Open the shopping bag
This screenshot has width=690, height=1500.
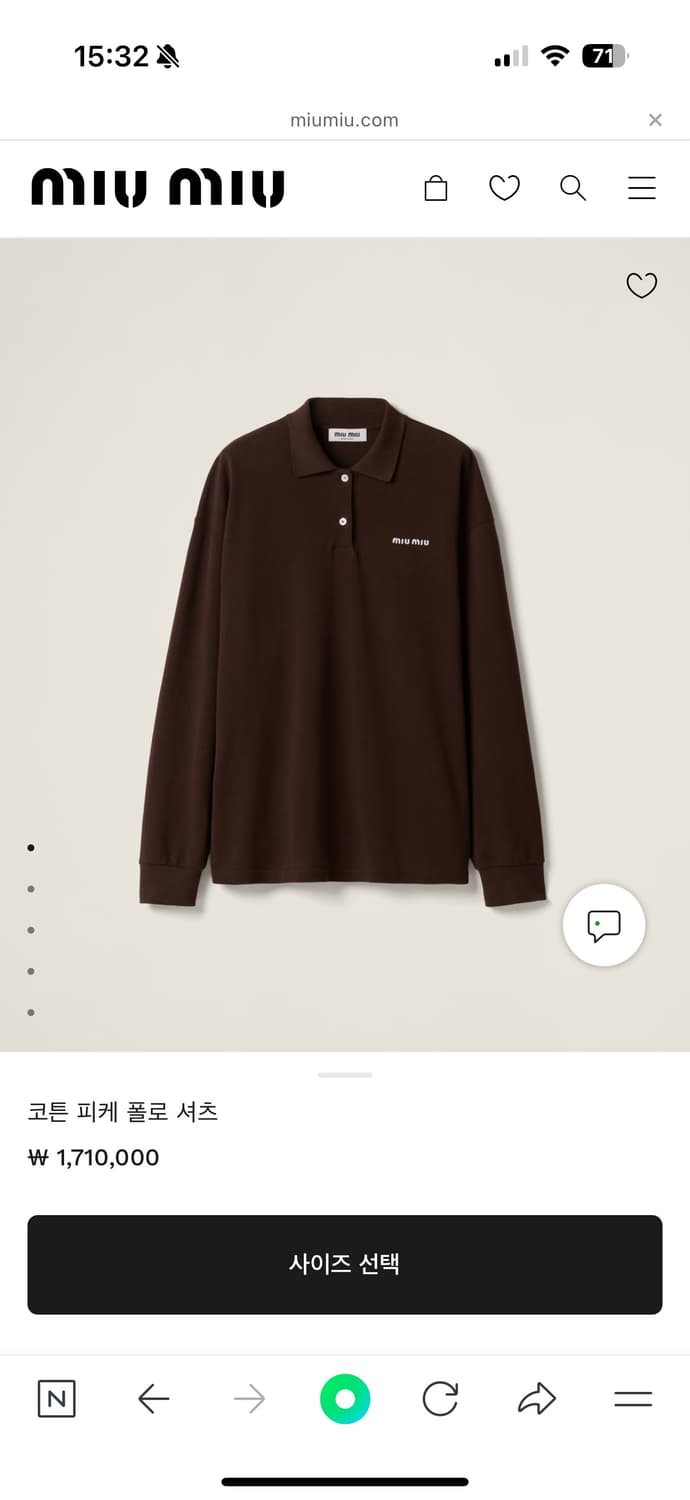[436, 188]
